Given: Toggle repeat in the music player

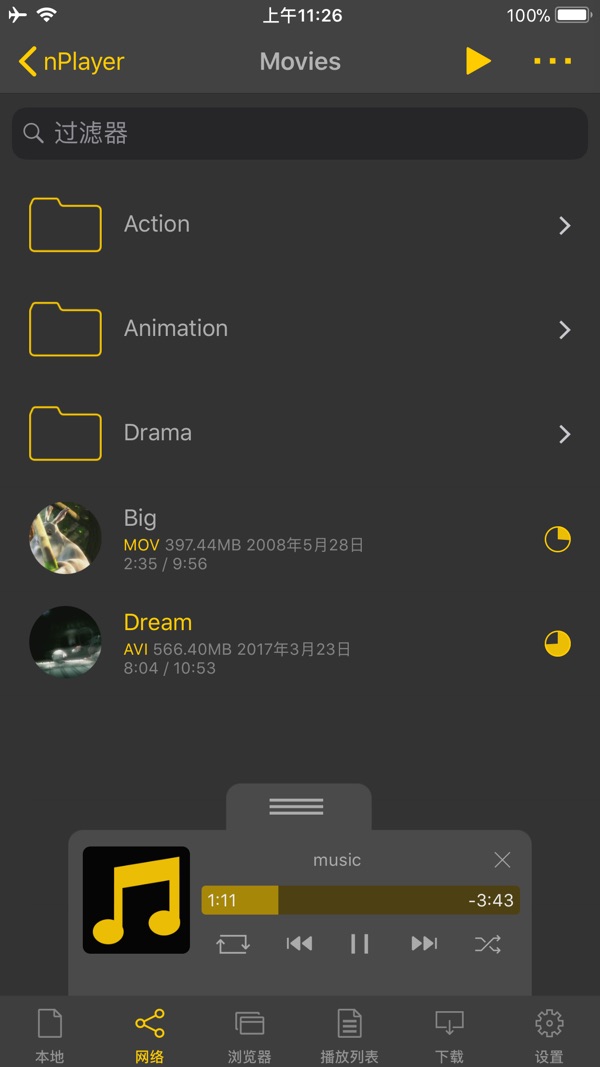Looking at the screenshot, I should [x=233, y=943].
